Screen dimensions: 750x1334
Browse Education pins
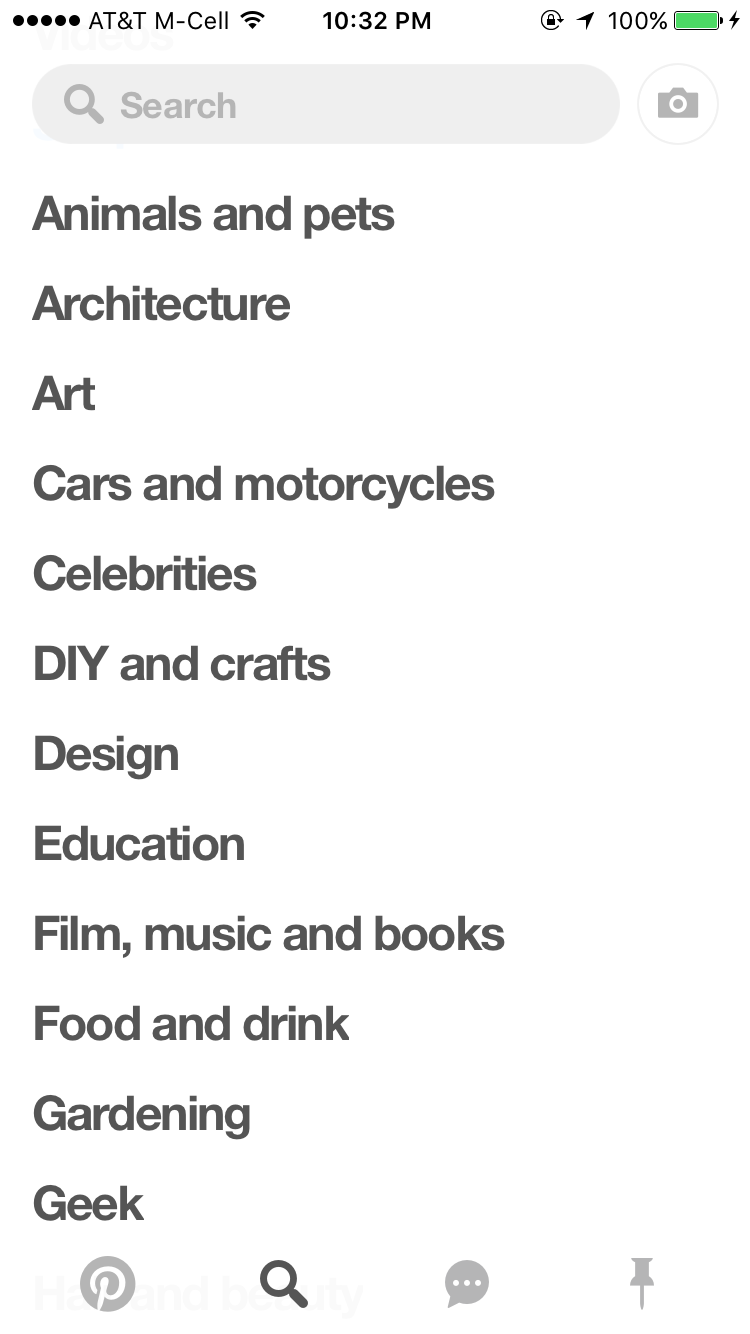pyautogui.click(x=139, y=844)
